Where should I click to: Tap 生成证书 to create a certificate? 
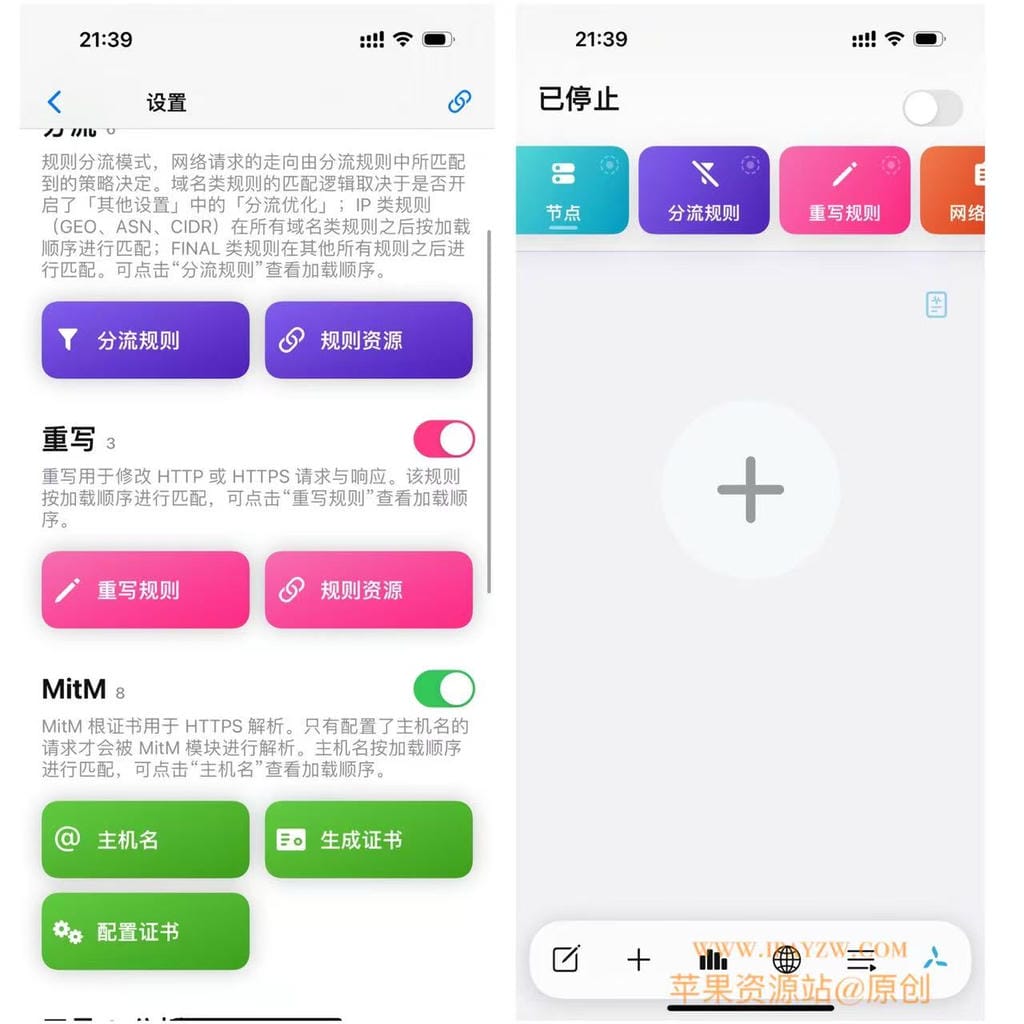(368, 840)
